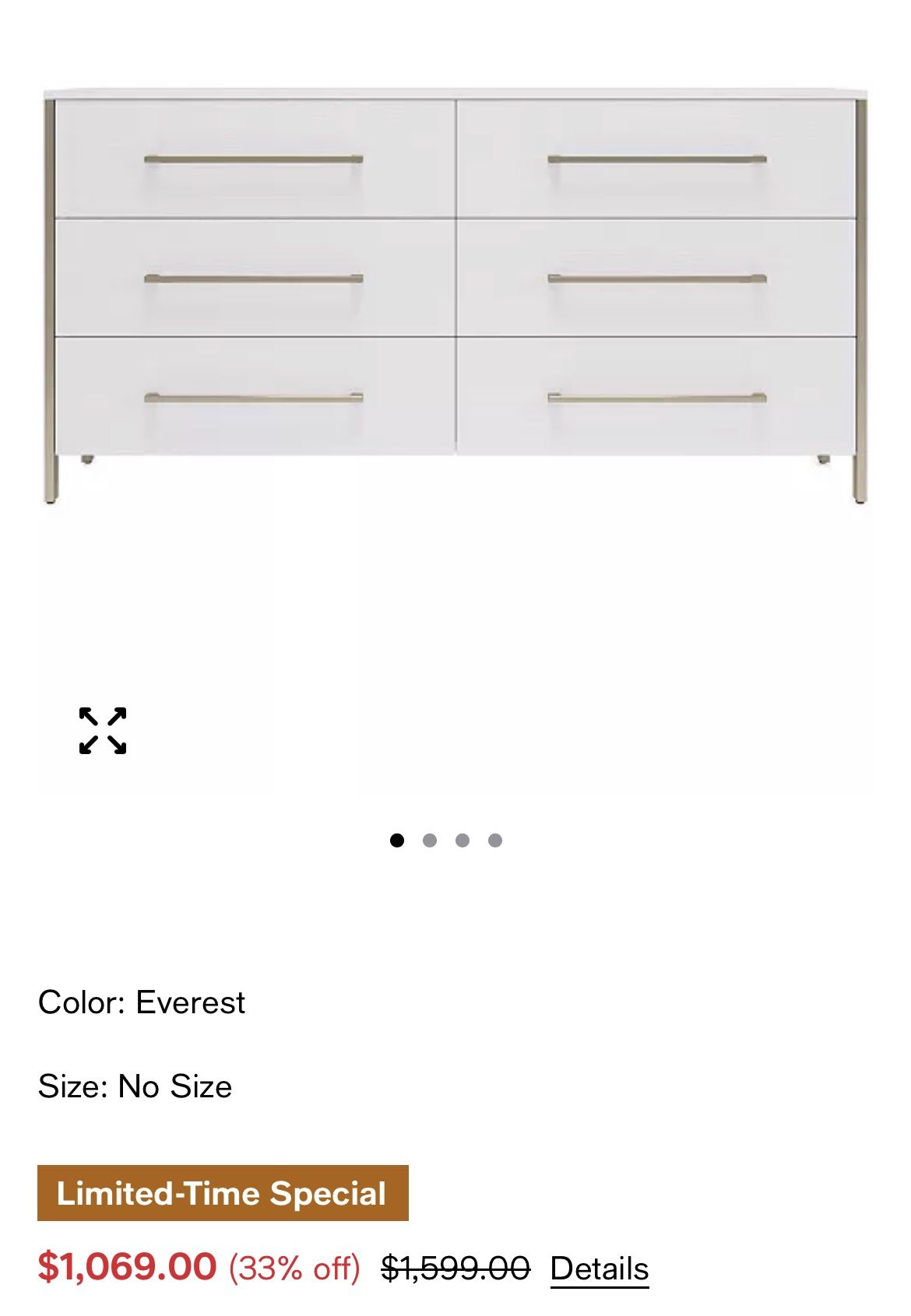Open the white dresser product photo

(455, 296)
